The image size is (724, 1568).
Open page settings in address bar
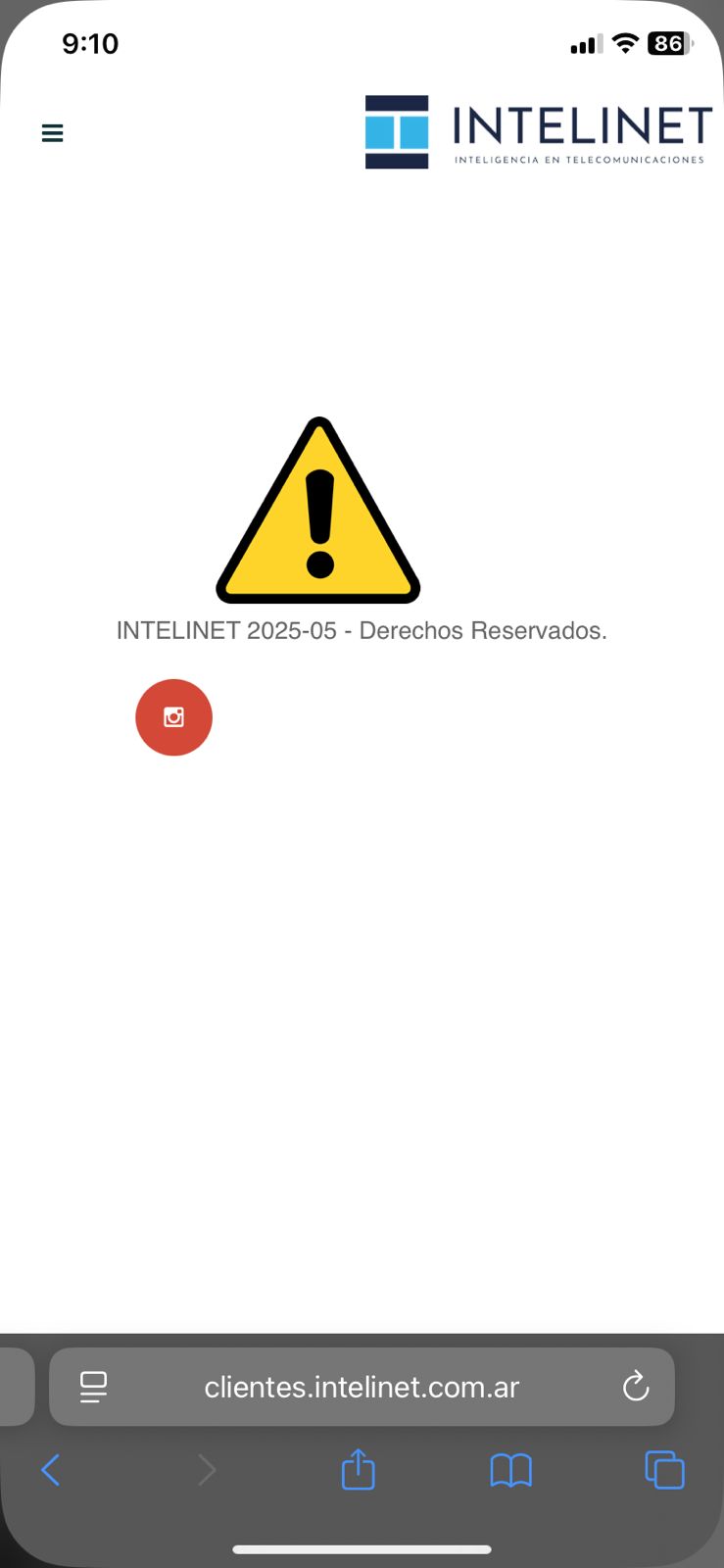tap(93, 1387)
